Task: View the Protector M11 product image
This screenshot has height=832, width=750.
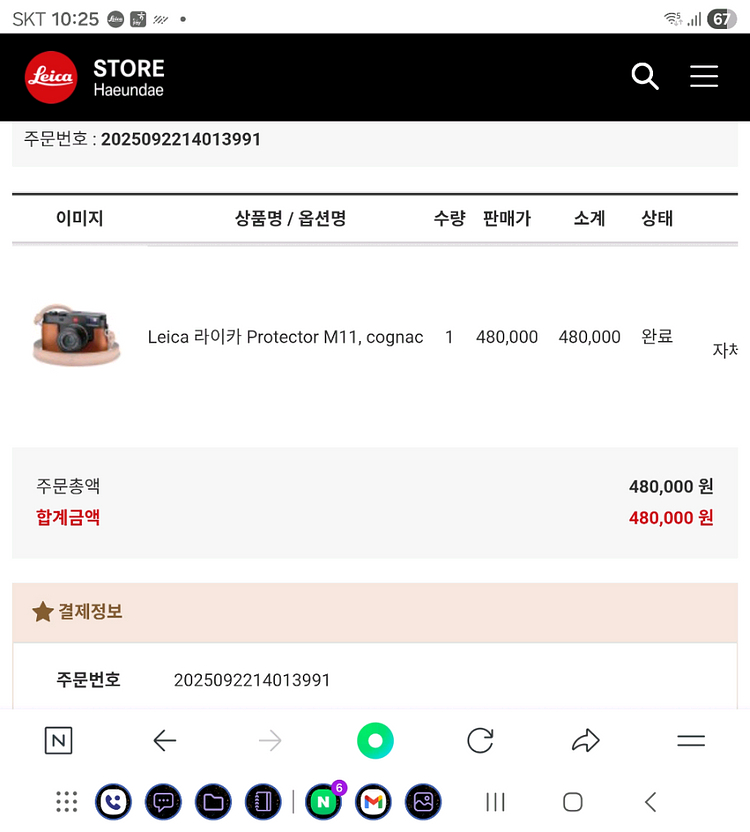Action: coord(76,334)
